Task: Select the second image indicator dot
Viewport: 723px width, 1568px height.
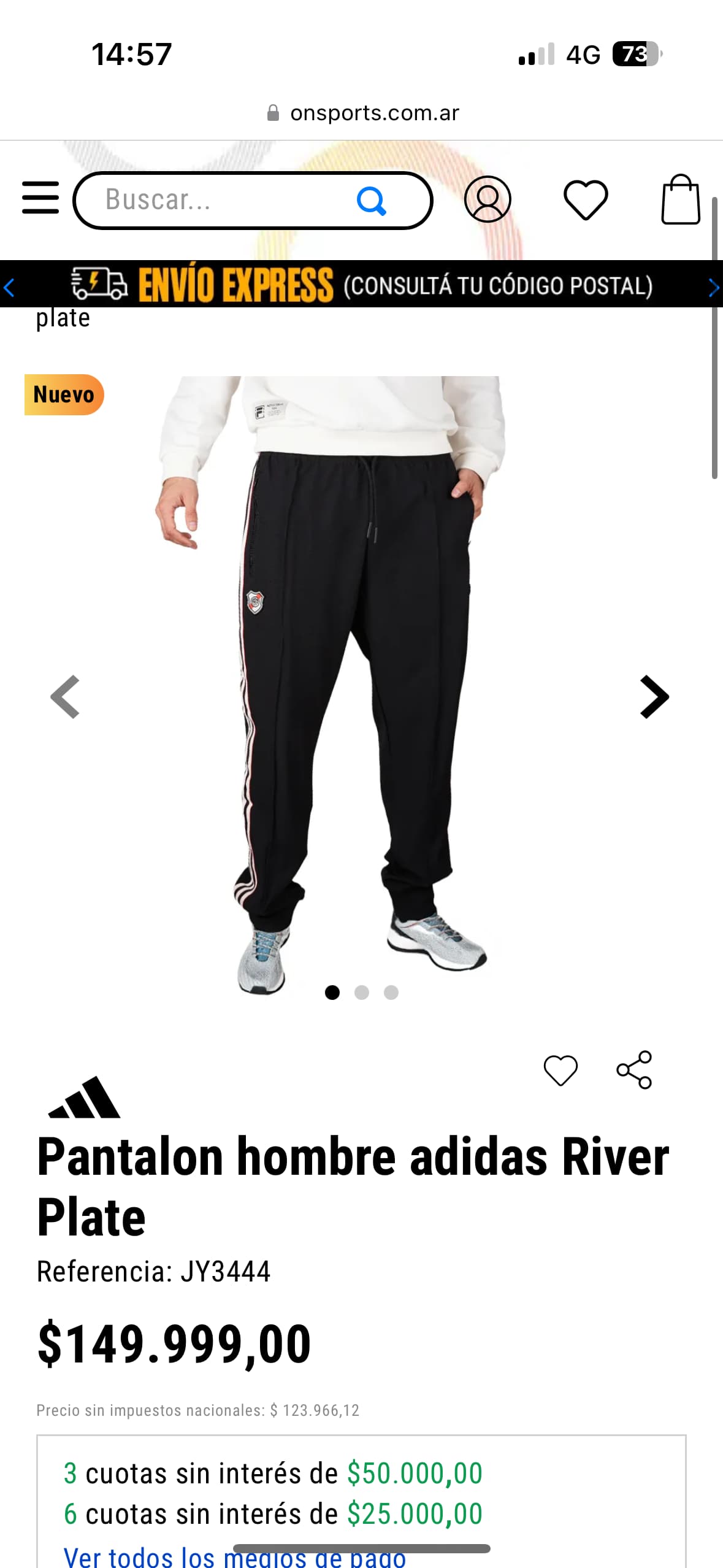Action: point(362,993)
